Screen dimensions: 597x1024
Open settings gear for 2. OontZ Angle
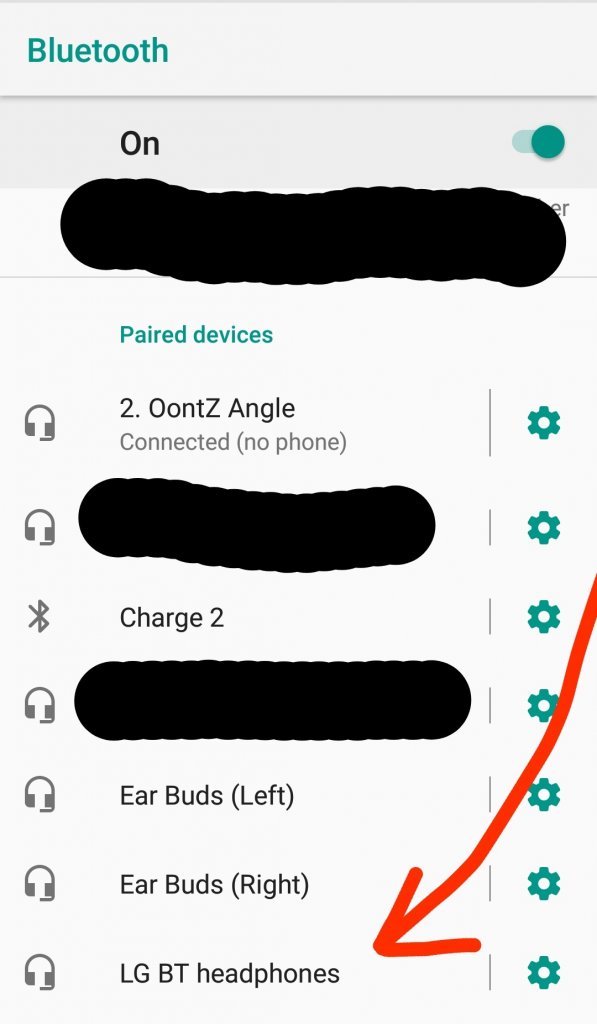(x=543, y=423)
